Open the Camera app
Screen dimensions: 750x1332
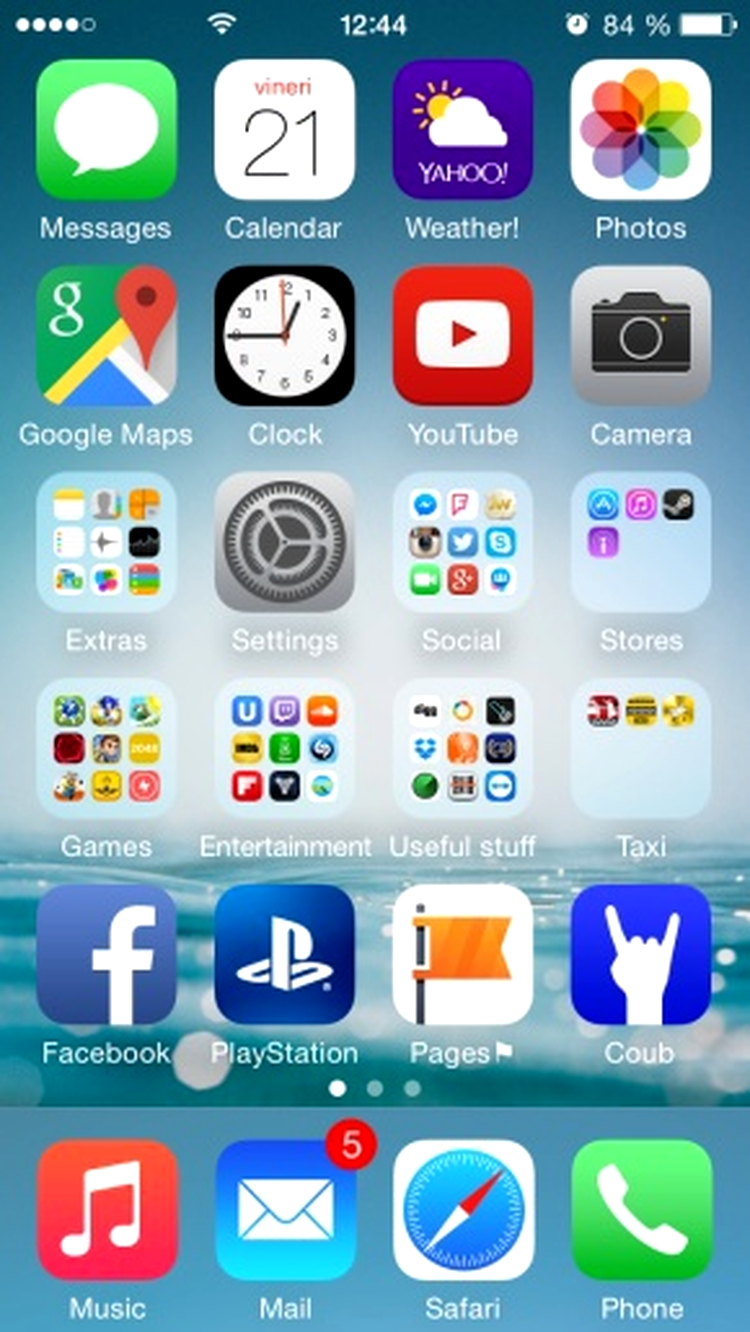pos(640,336)
